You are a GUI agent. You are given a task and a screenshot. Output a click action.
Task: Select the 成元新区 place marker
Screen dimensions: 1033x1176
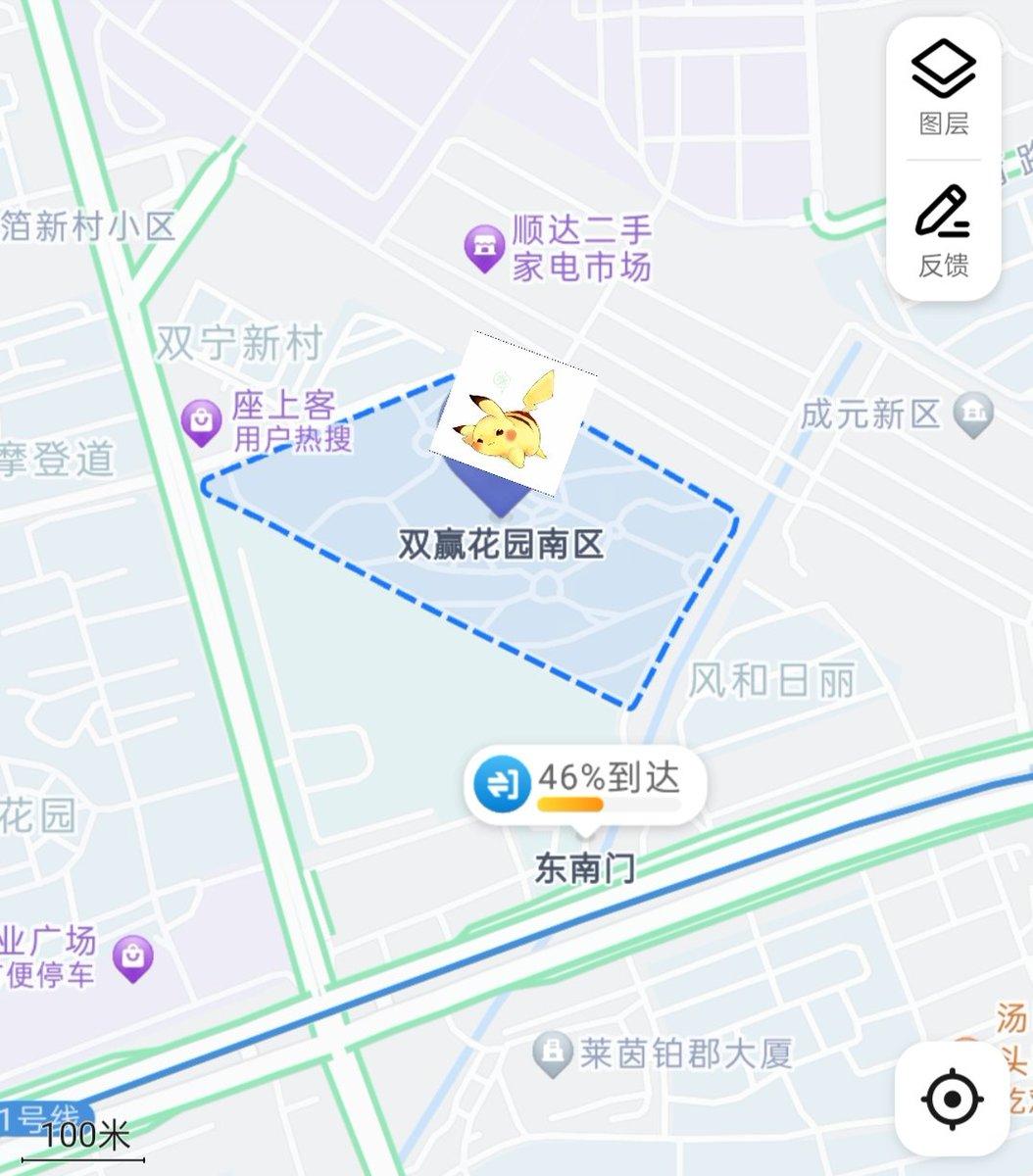click(974, 414)
